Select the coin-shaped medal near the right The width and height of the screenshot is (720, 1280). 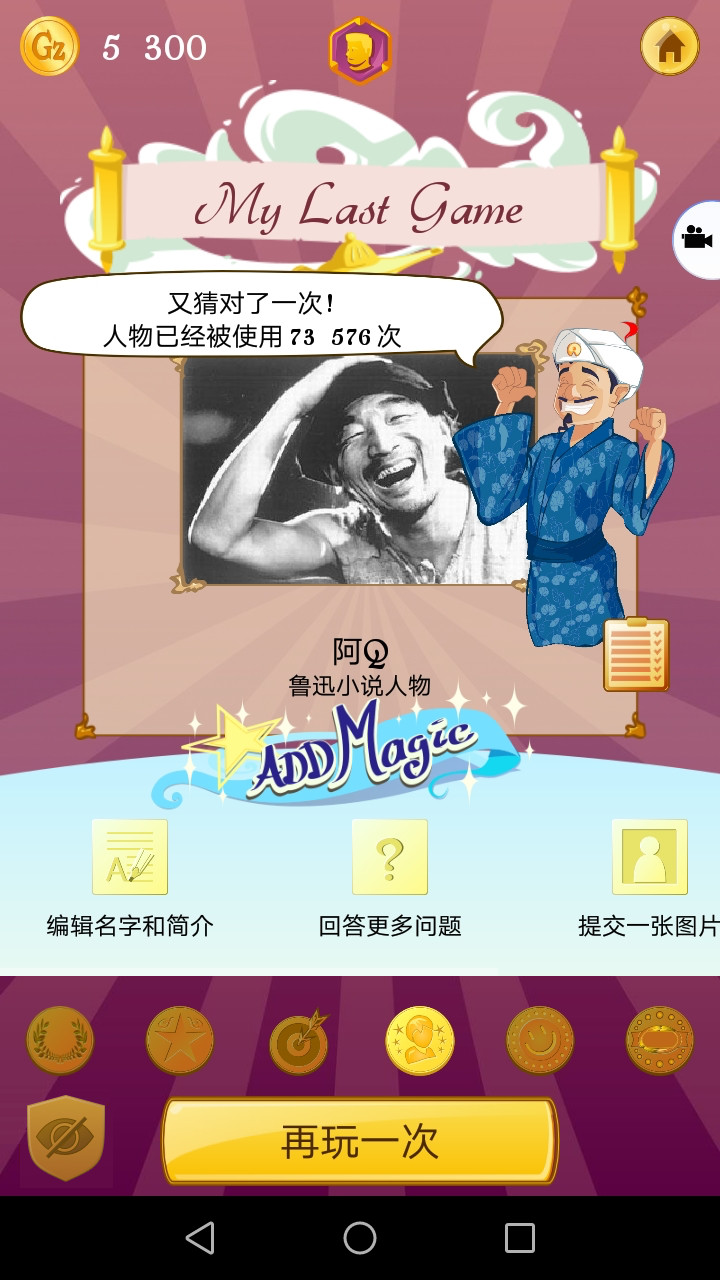click(x=540, y=1040)
